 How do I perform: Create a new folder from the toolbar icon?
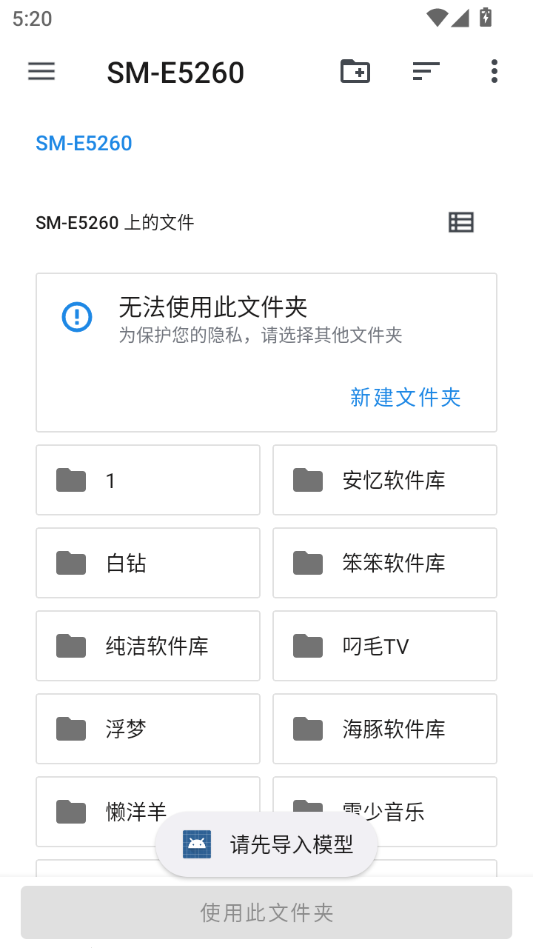pyautogui.click(x=355, y=71)
